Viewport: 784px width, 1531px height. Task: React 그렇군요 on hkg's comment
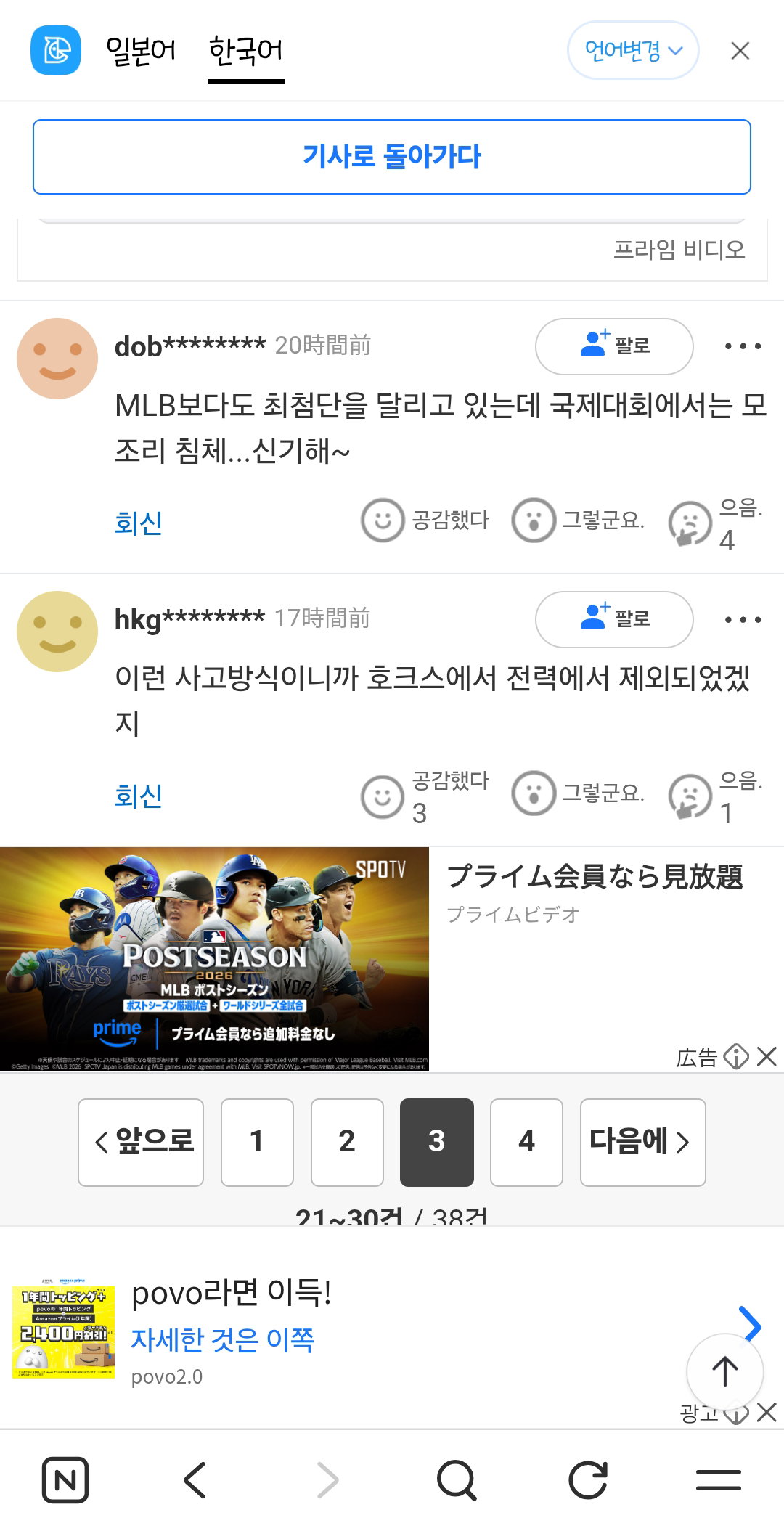coord(578,793)
